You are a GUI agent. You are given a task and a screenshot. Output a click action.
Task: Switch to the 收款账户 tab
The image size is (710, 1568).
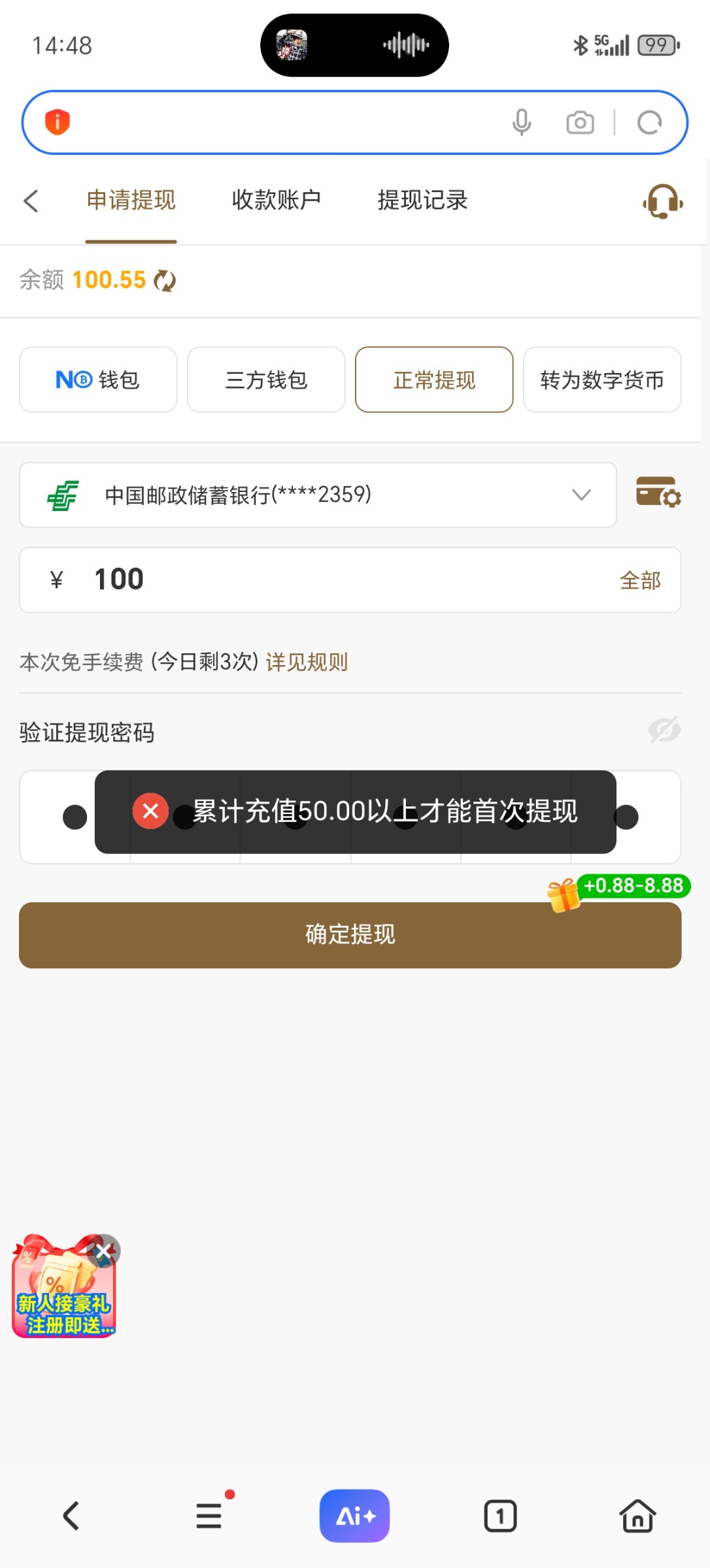tap(277, 201)
